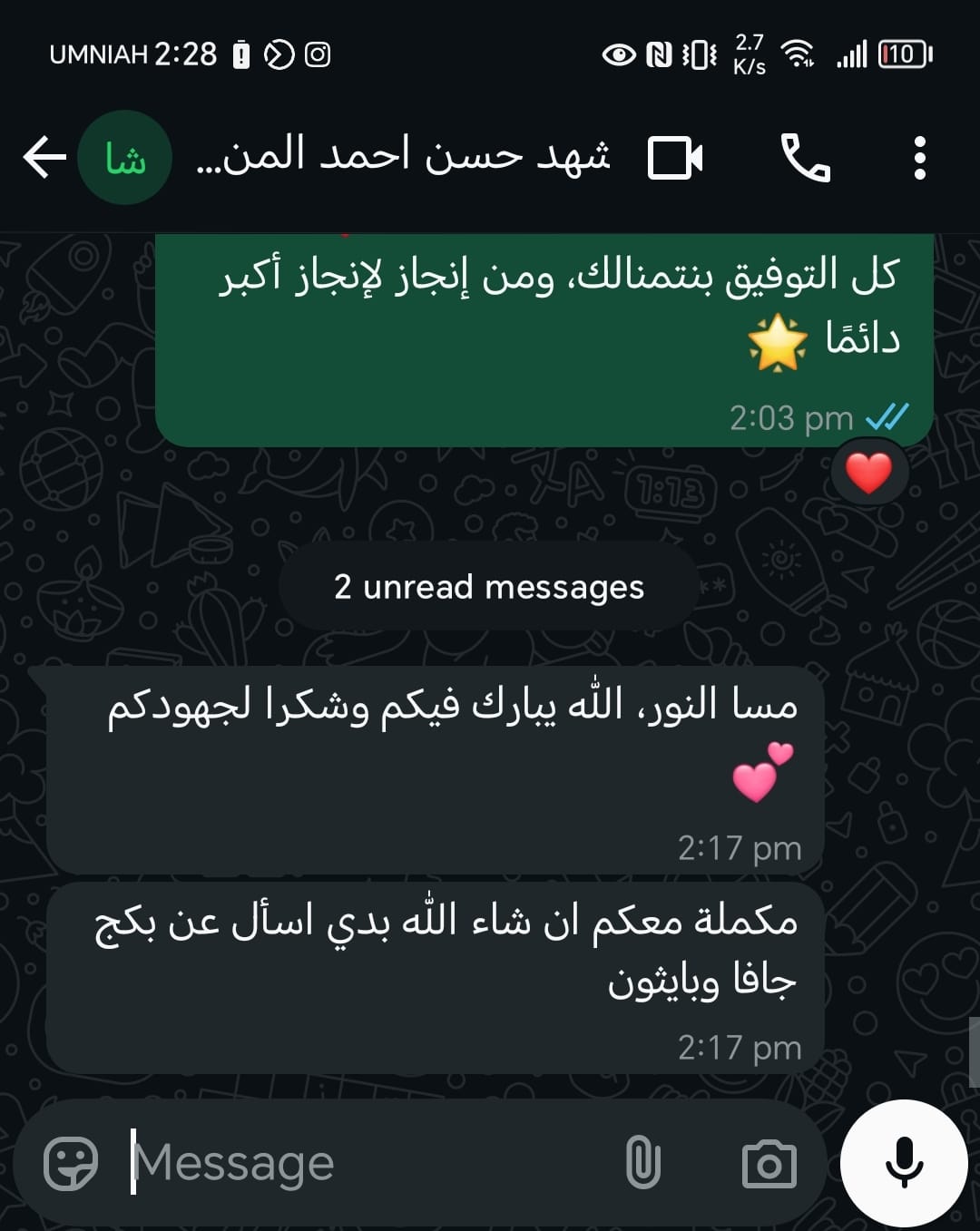980x1231 pixels.
Task: Open the three-dot overflow menu
Action: click(x=919, y=158)
